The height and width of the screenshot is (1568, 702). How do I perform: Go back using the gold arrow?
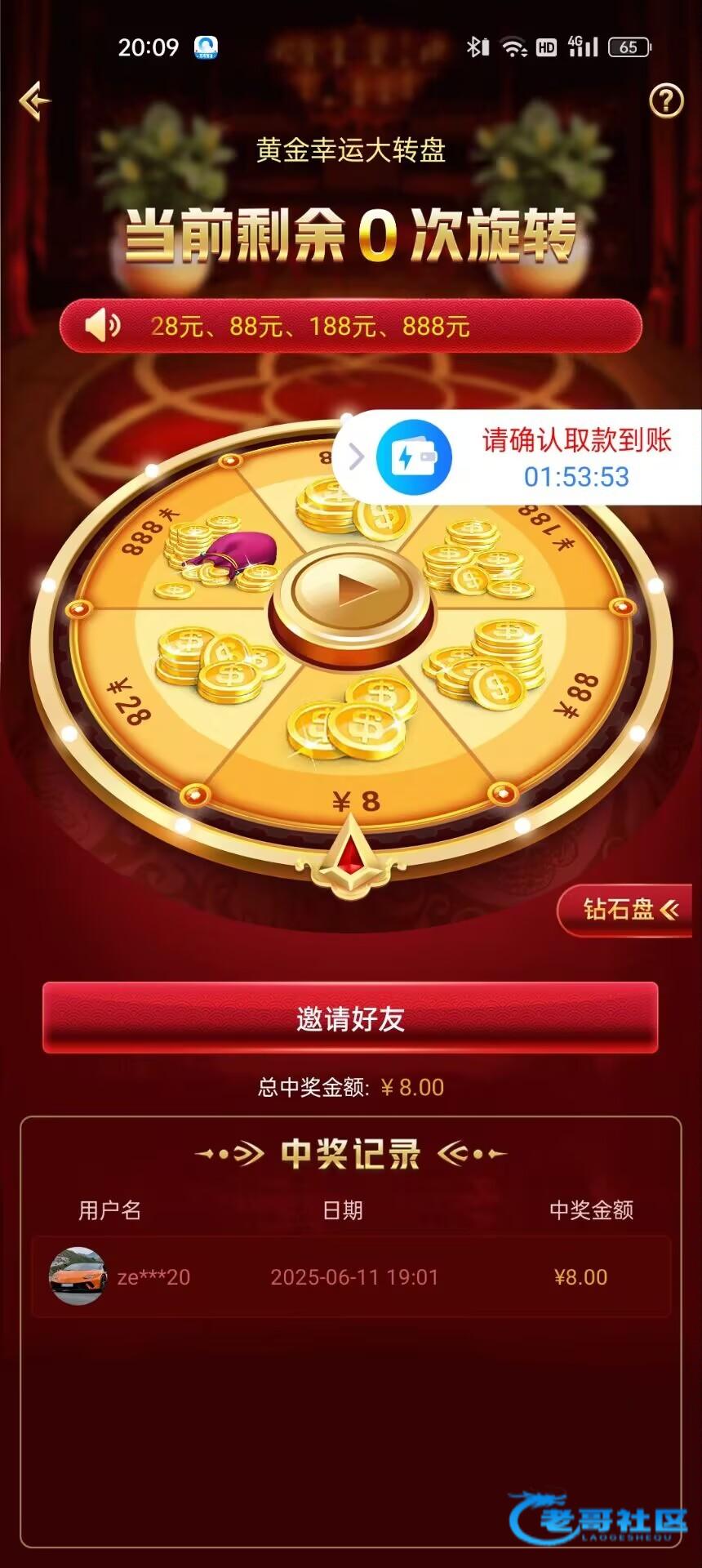(x=34, y=101)
